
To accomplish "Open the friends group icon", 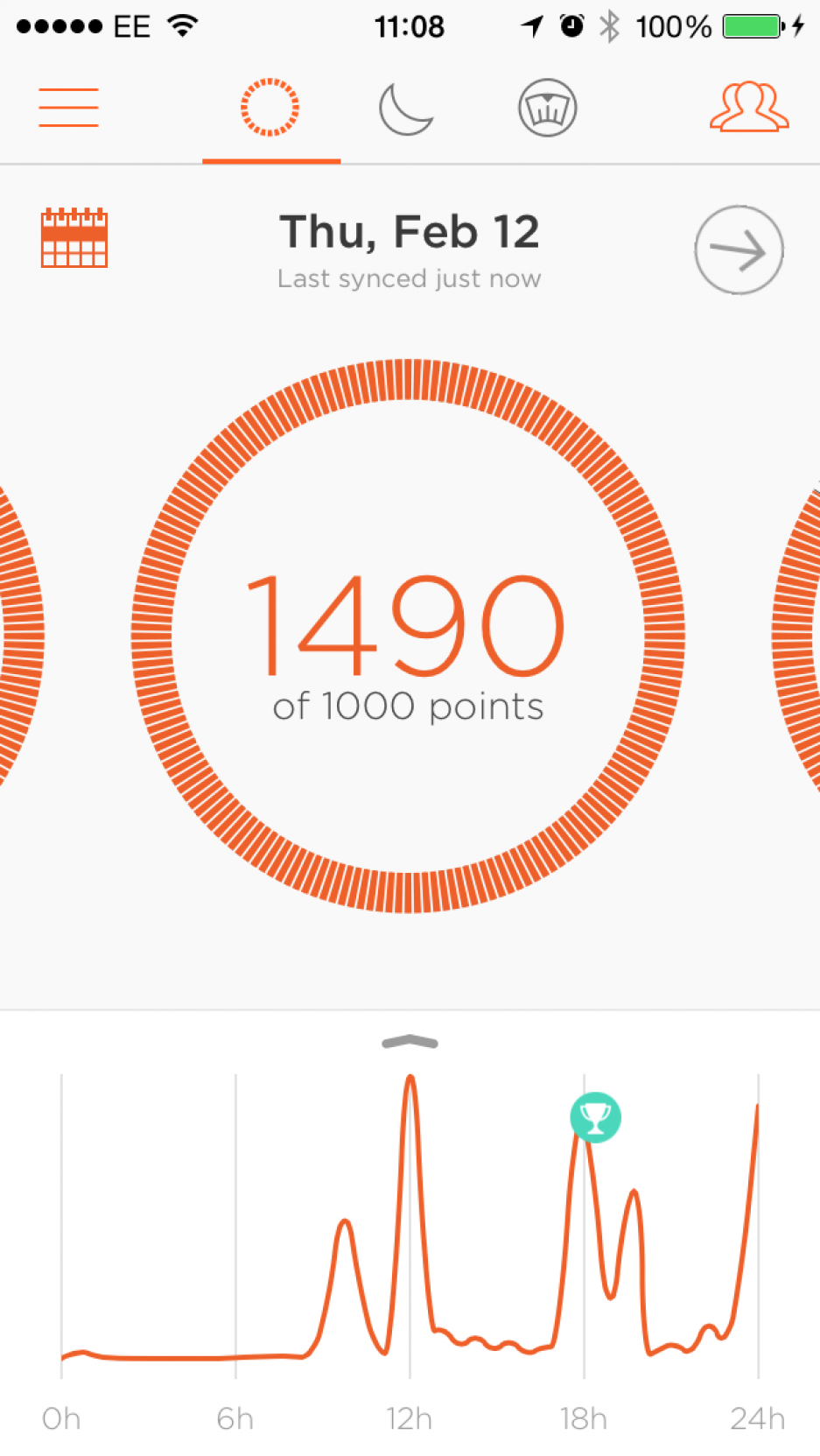I will (x=749, y=108).
